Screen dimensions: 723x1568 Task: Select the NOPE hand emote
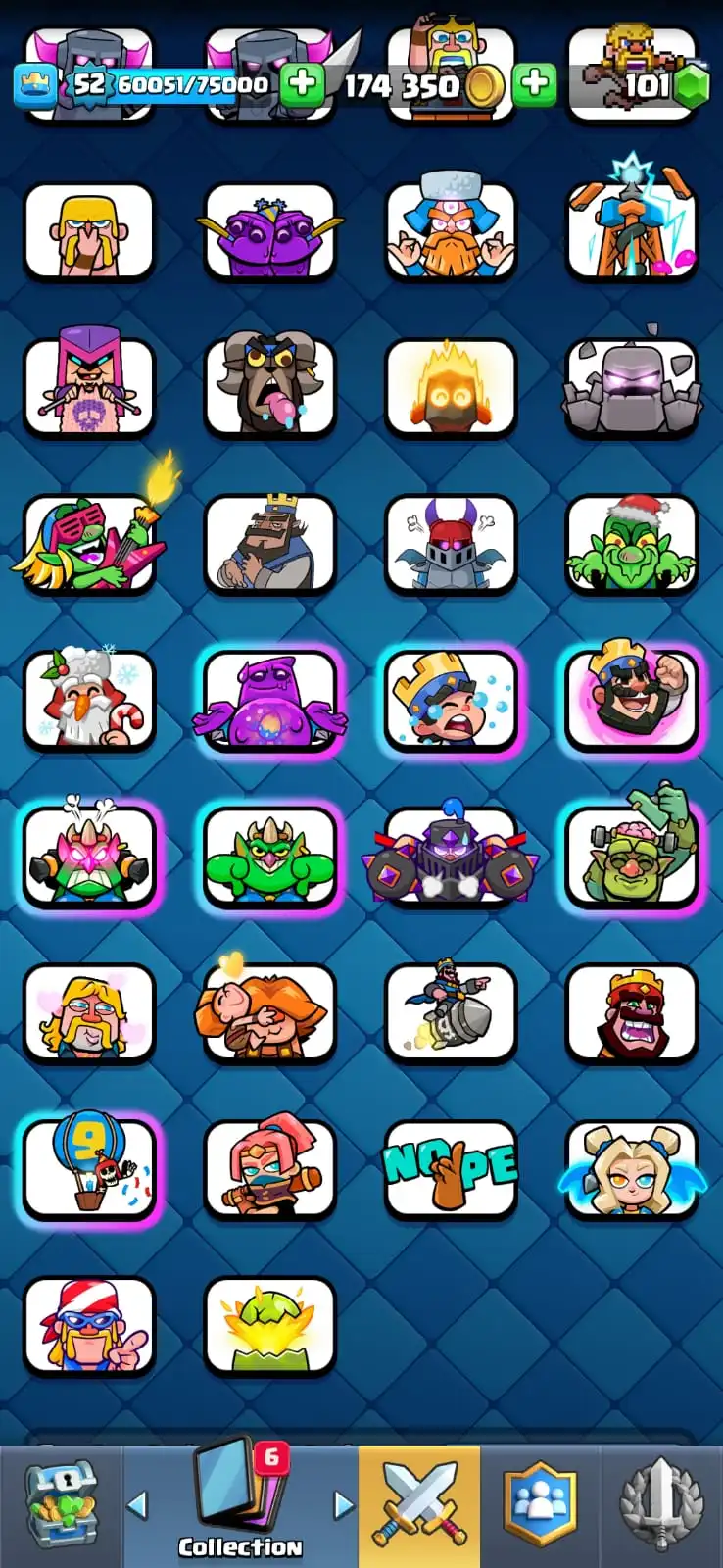click(x=451, y=1169)
